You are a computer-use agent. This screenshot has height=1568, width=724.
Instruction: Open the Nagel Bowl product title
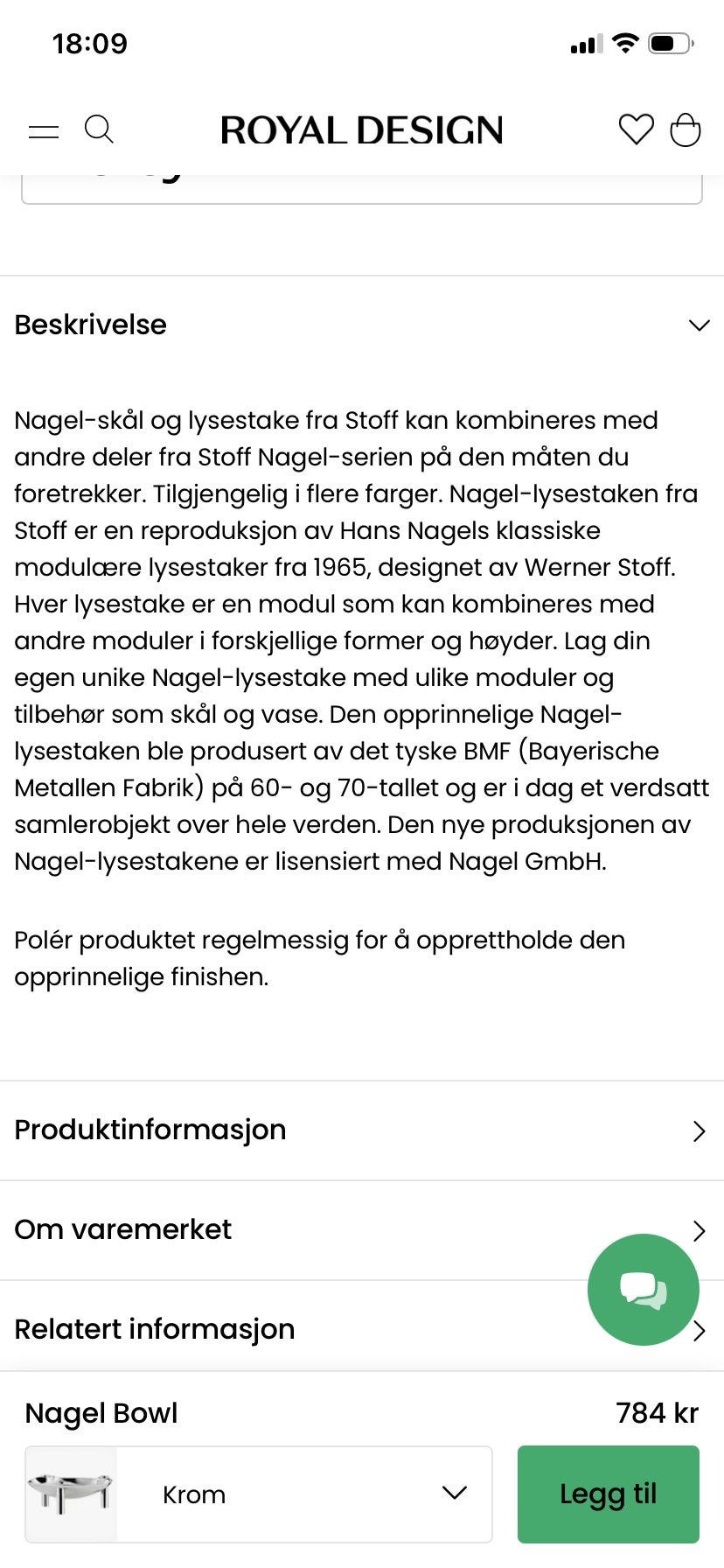(x=100, y=1412)
